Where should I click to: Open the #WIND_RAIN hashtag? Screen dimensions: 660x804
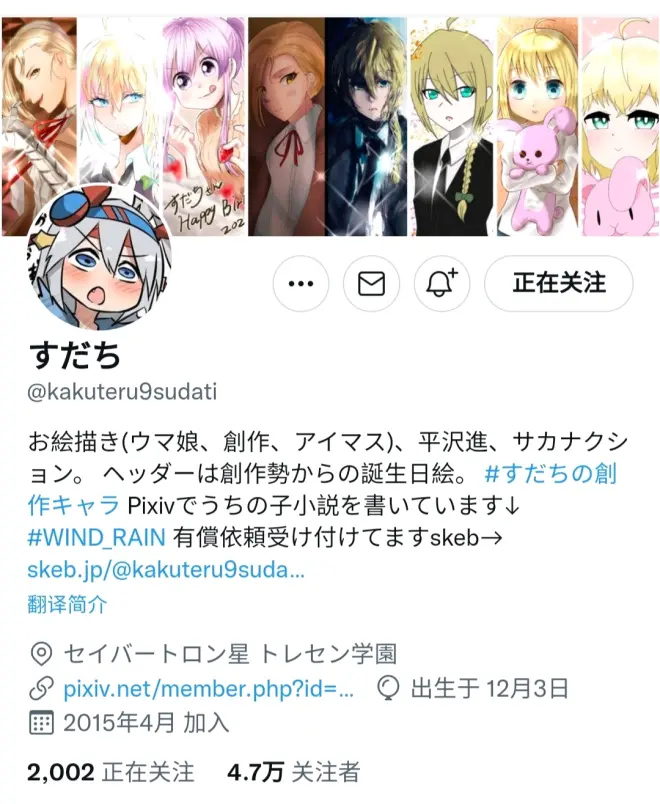[97, 536]
